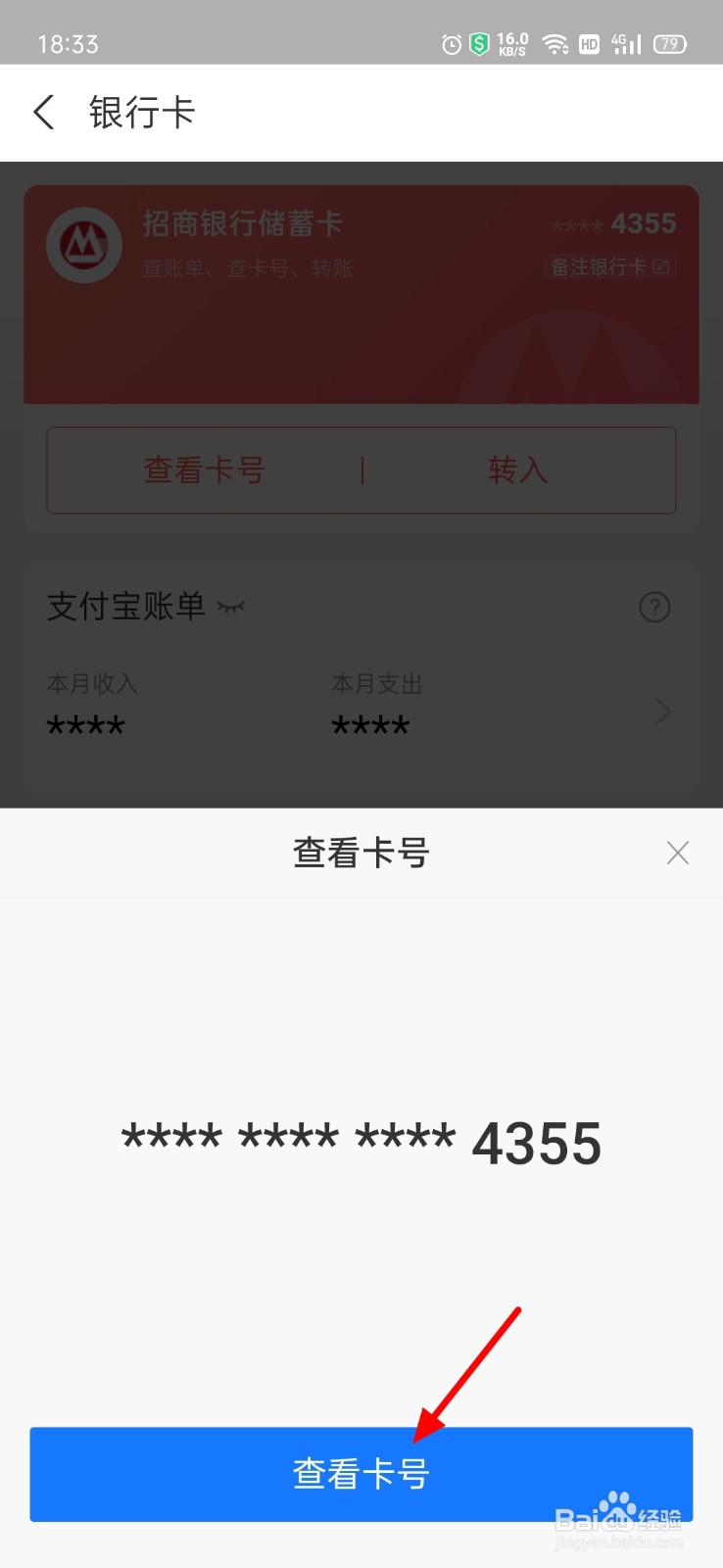Close the 查看卡号 bottom sheet

click(677, 853)
